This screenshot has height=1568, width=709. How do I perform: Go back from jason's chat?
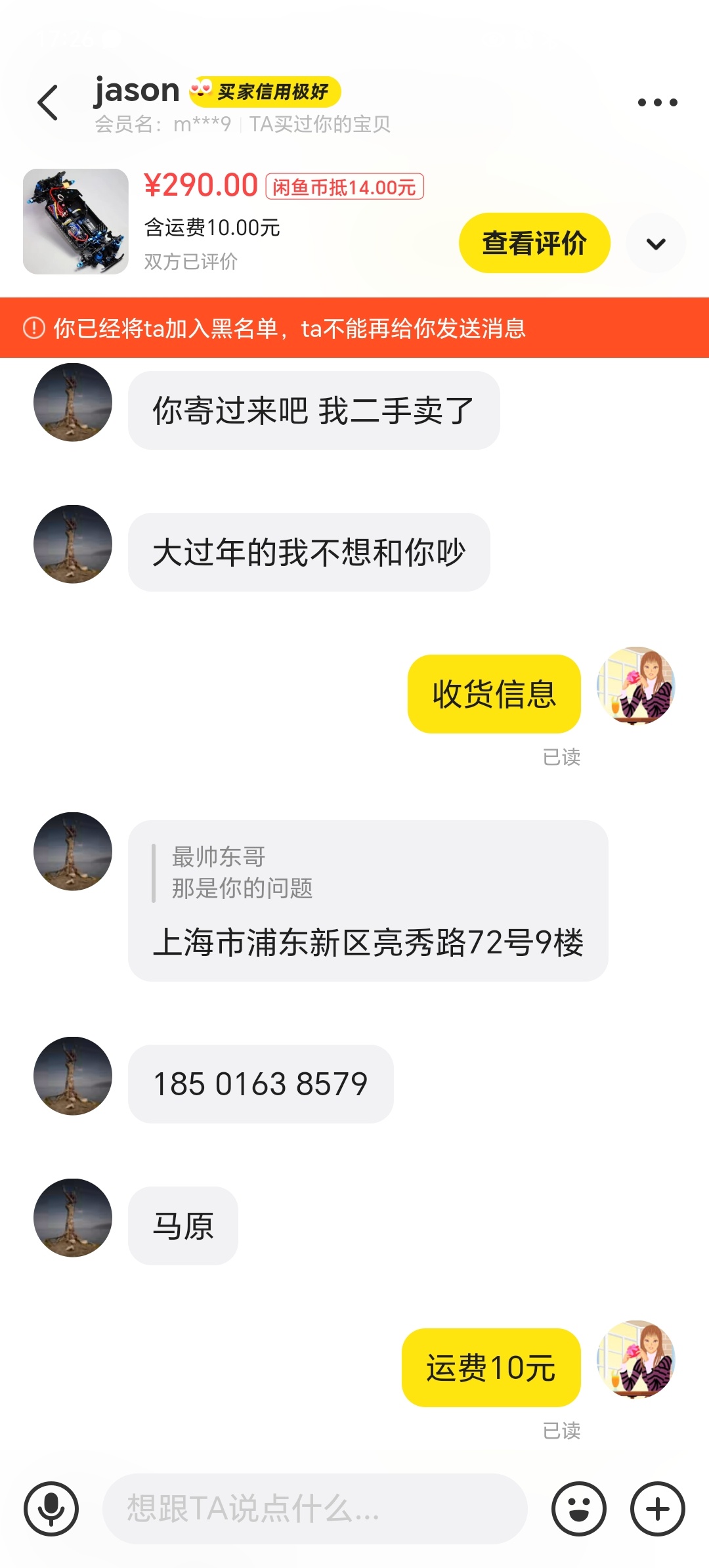pyautogui.click(x=48, y=103)
